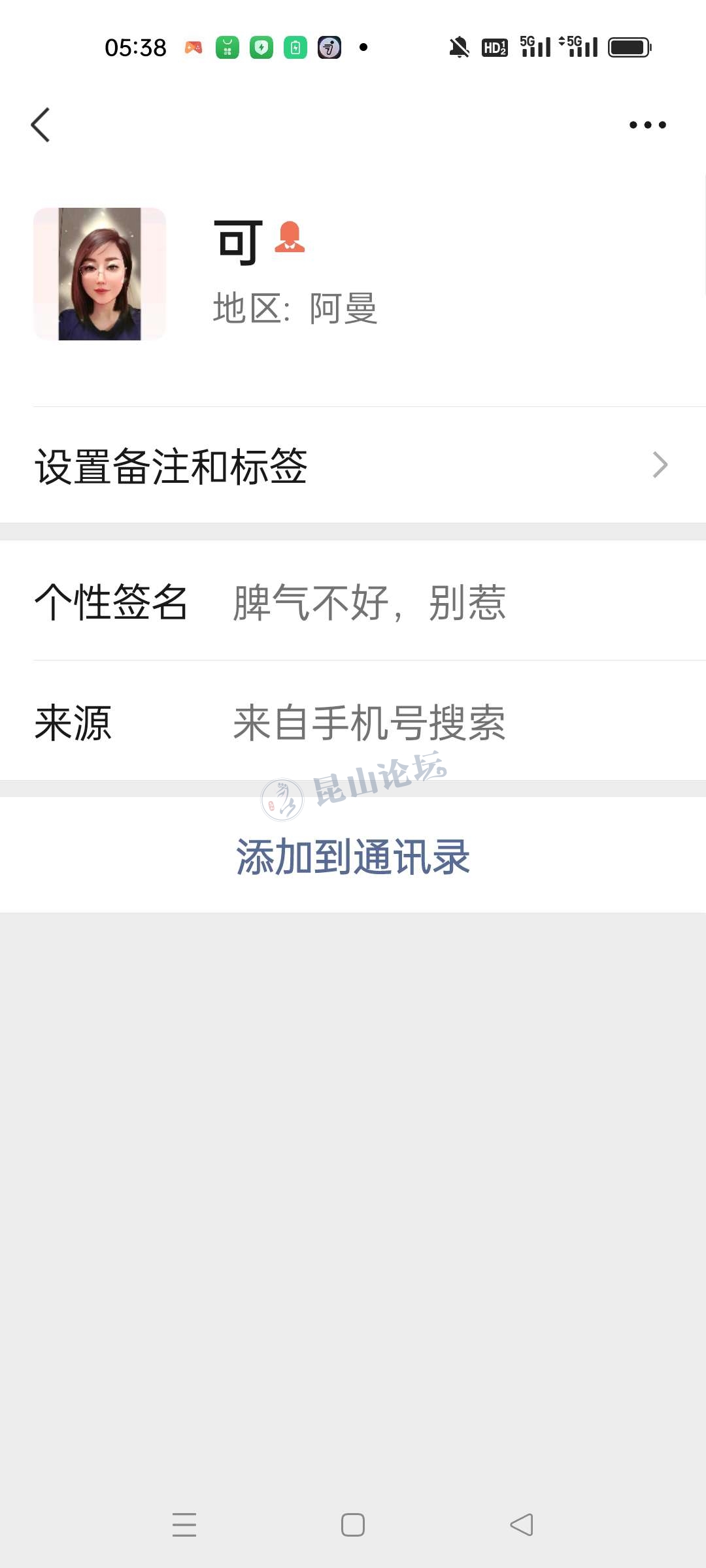Screen dimensions: 706x1568
Task: Tap the system back button
Action: pos(522,1525)
